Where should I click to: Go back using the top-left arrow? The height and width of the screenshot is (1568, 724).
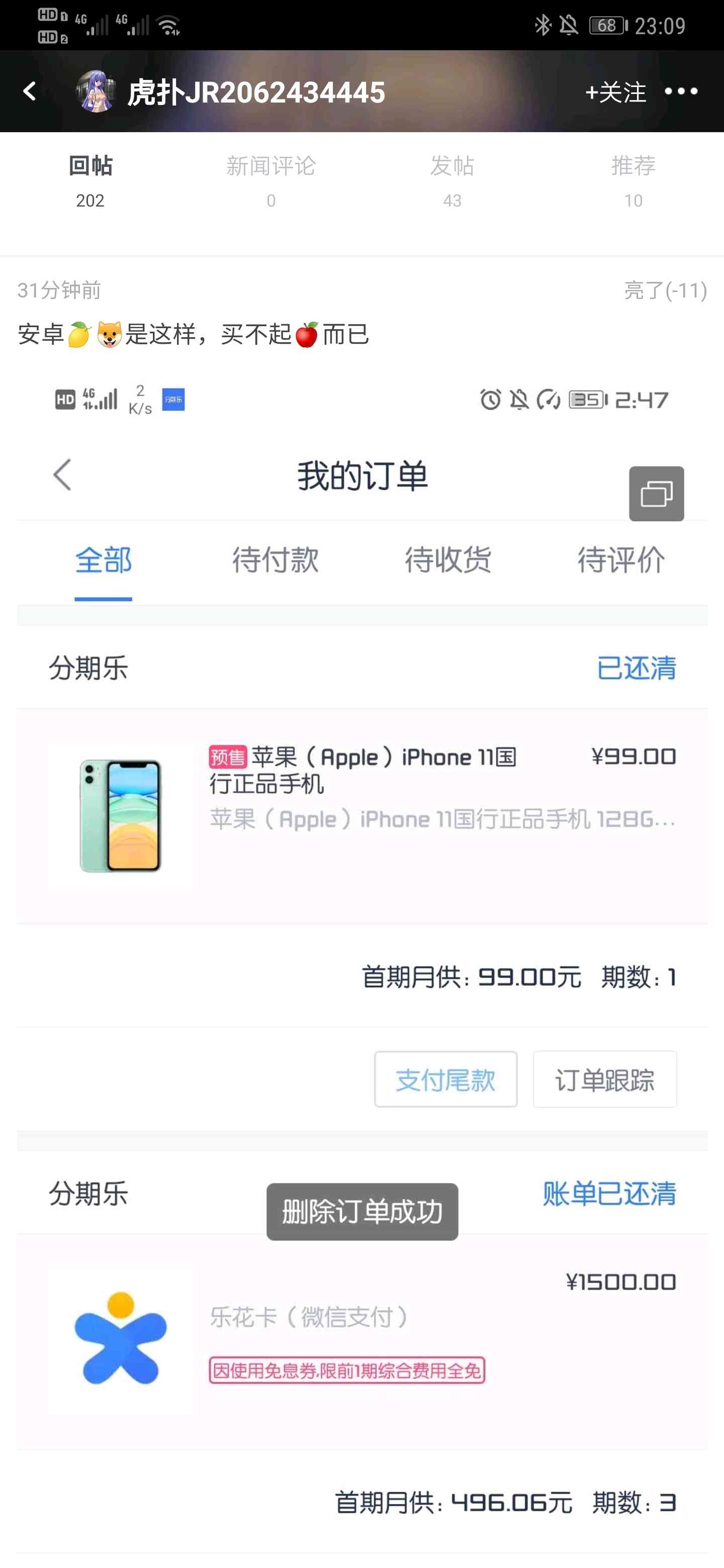tap(29, 91)
